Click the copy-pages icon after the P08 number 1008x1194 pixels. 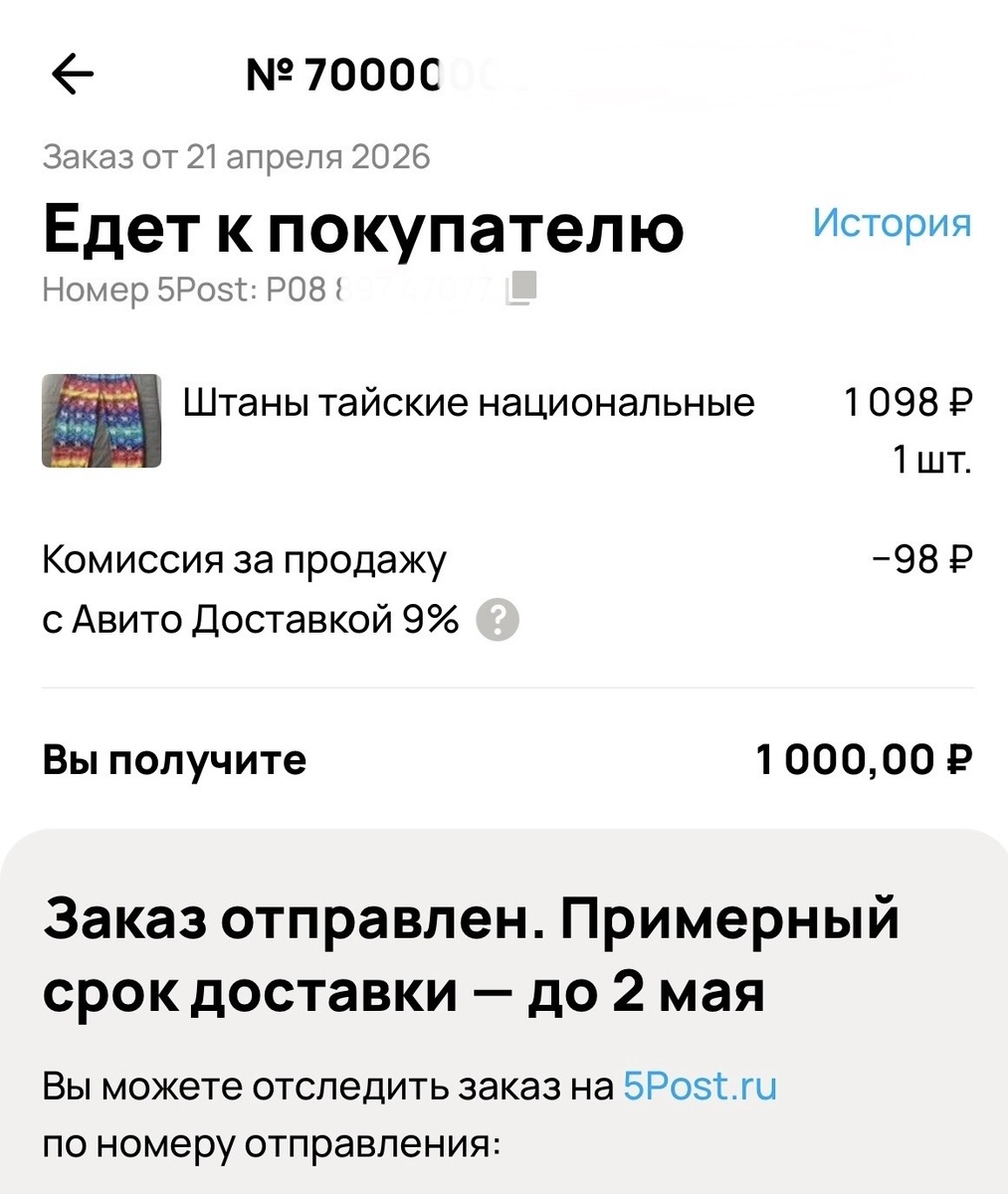[520, 290]
